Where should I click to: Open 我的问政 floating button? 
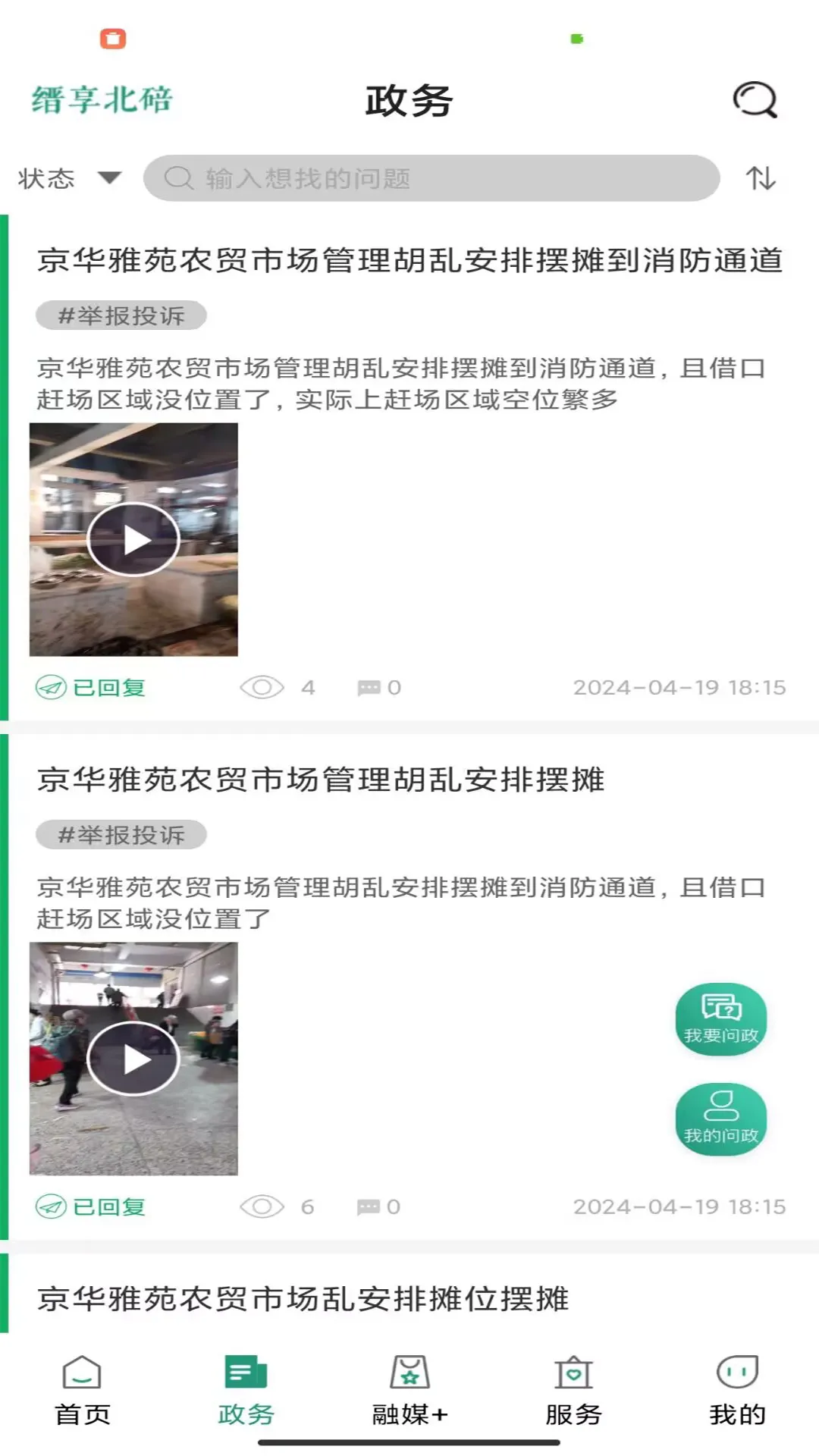[720, 1119]
